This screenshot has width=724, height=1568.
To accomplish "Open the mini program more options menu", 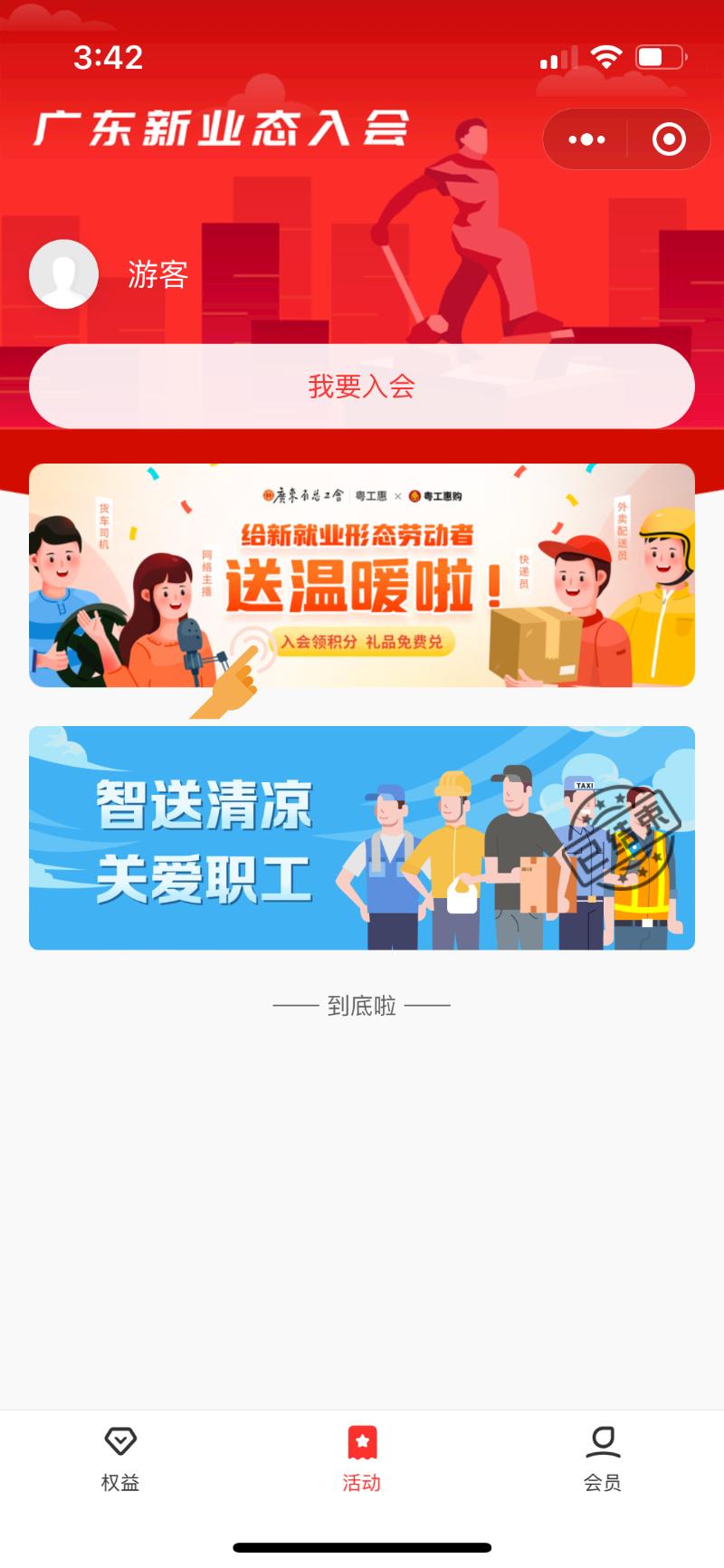I will click(x=586, y=139).
